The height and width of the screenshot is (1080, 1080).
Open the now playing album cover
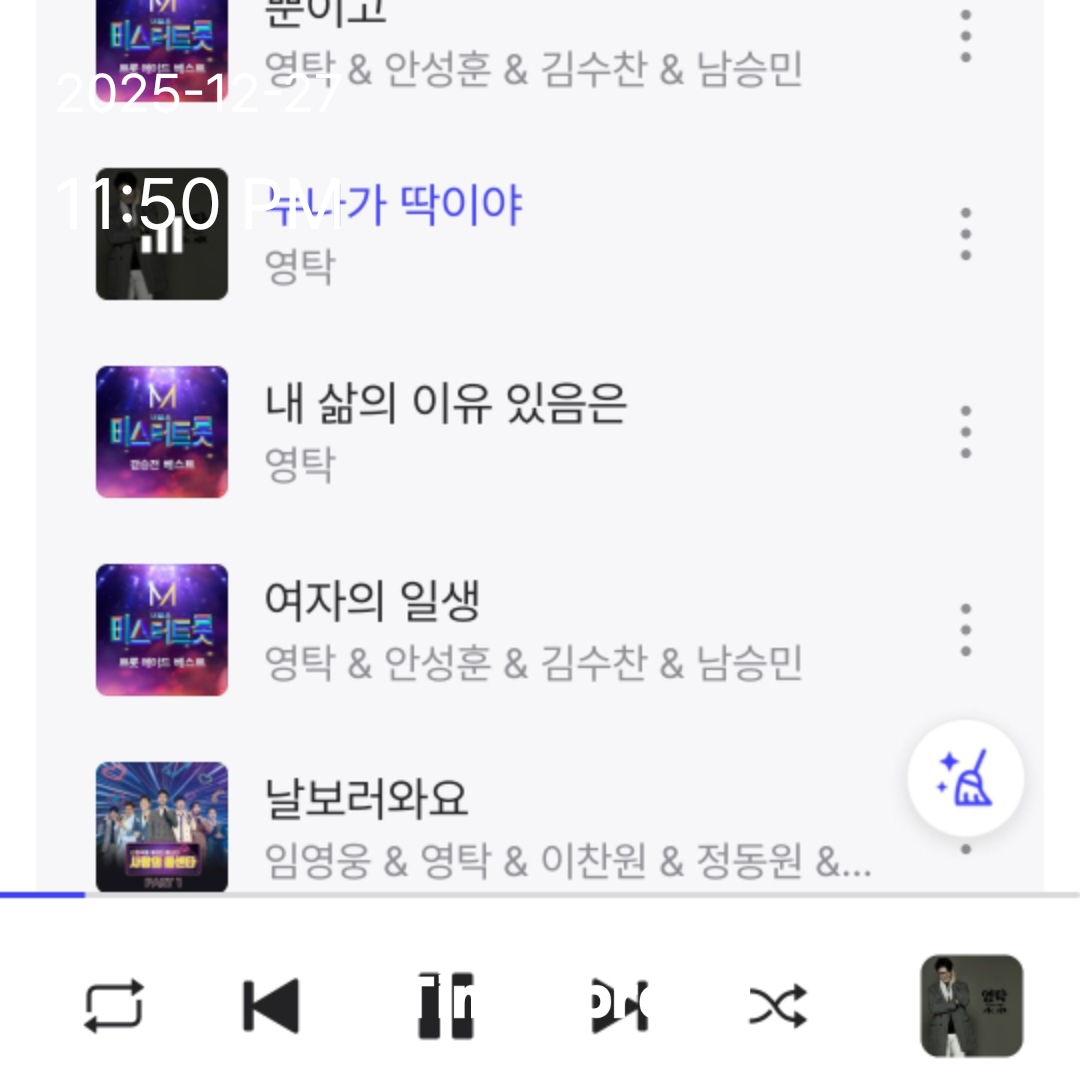pos(971,1005)
